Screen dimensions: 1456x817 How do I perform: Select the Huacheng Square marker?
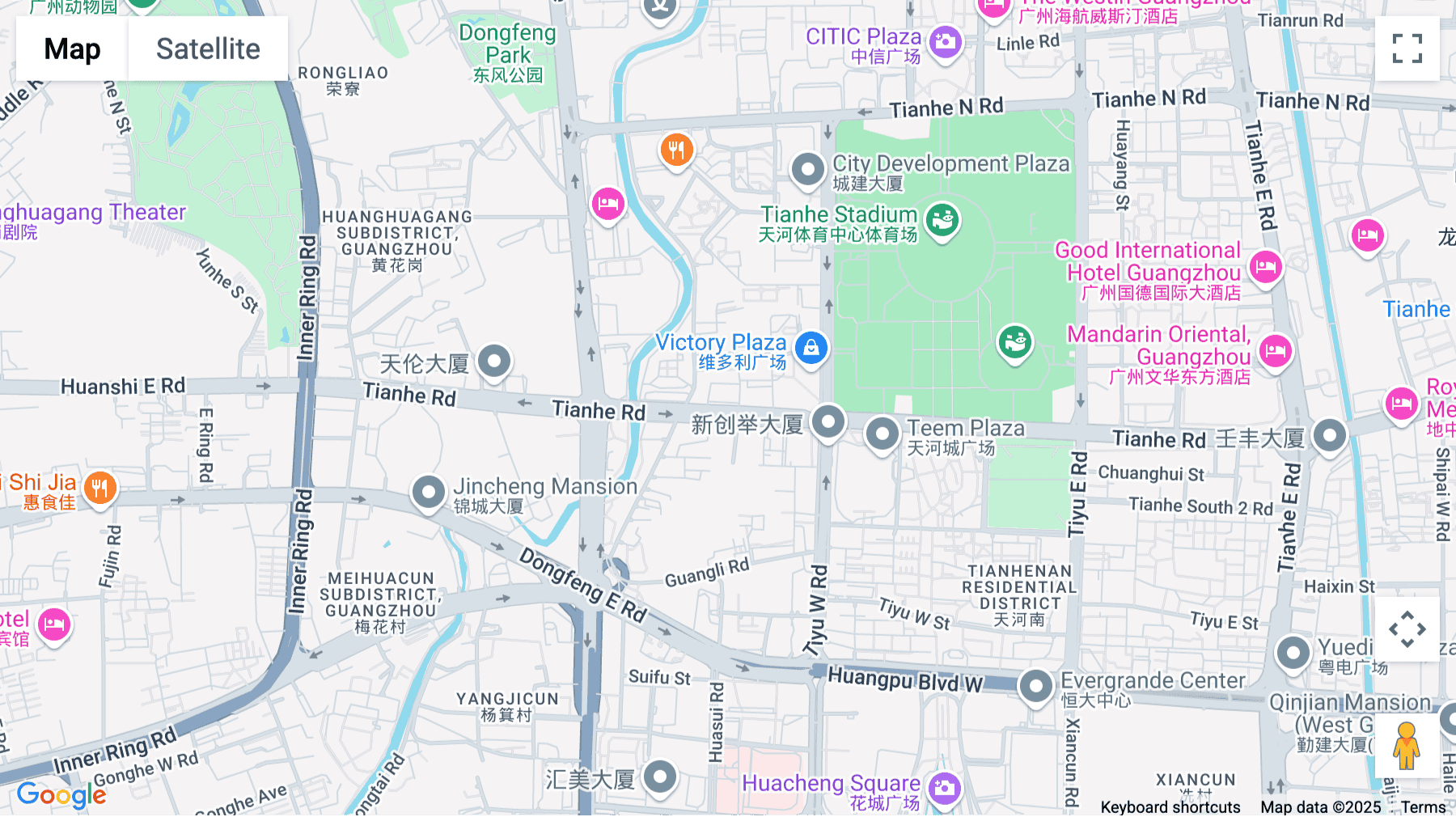pyautogui.click(x=943, y=787)
